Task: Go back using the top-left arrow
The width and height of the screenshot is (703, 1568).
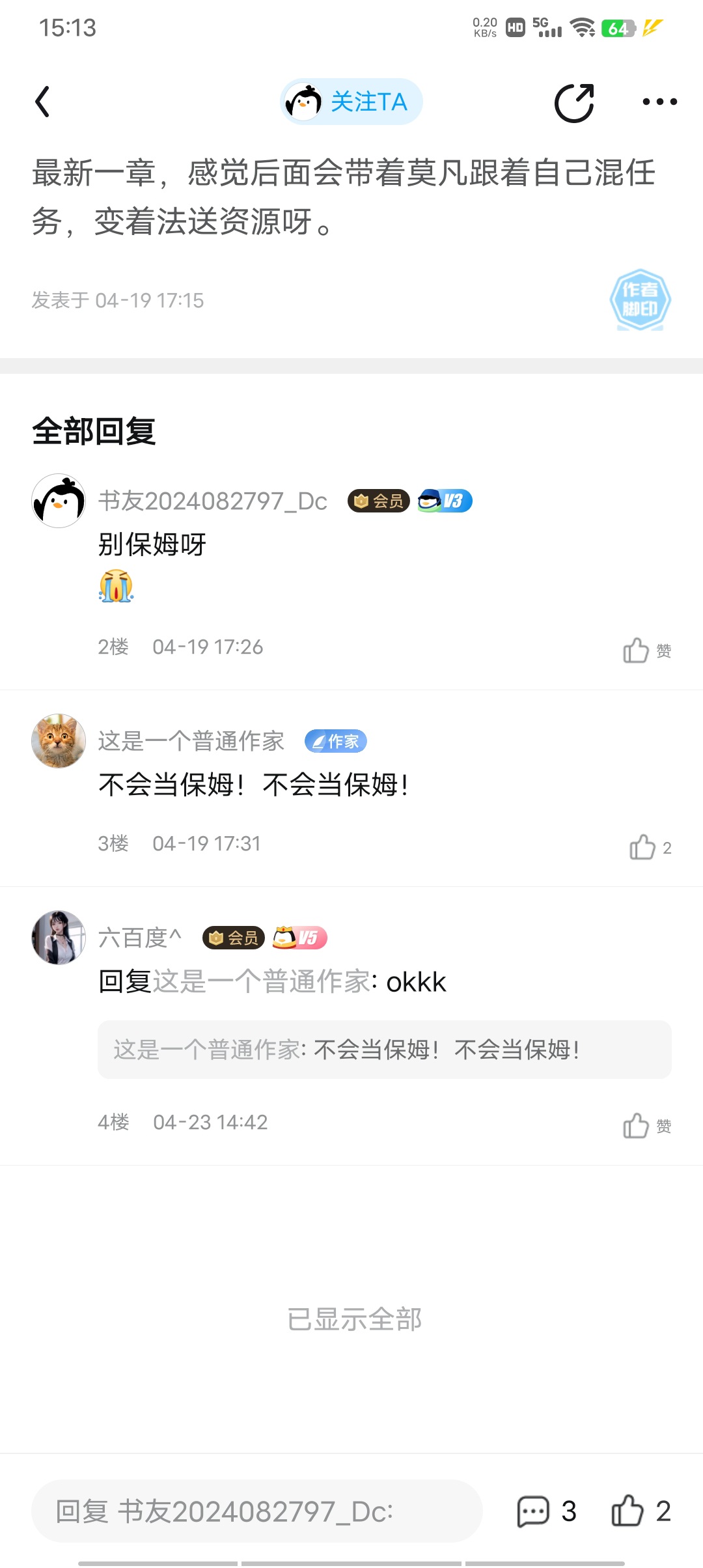Action: (x=42, y=102)
